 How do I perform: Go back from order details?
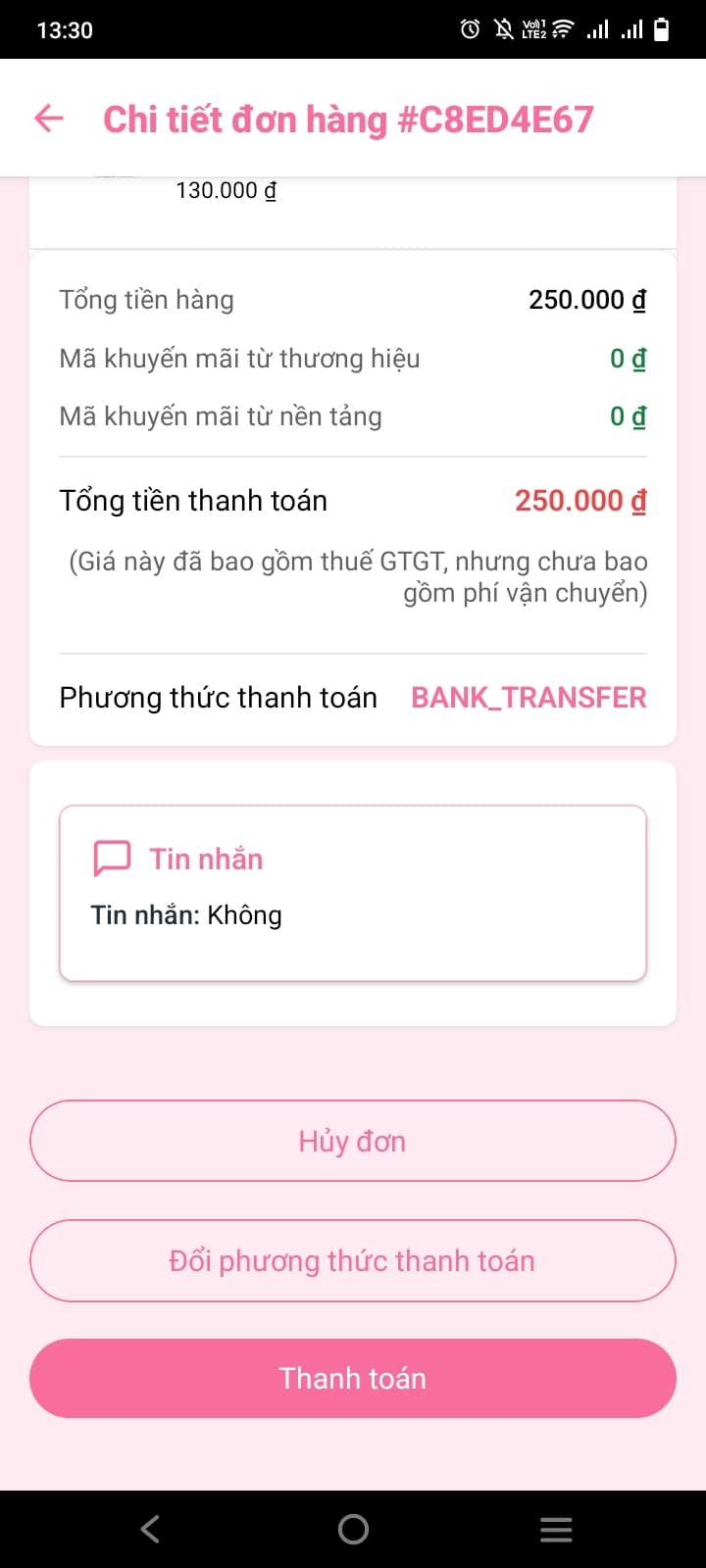point(48,119)
